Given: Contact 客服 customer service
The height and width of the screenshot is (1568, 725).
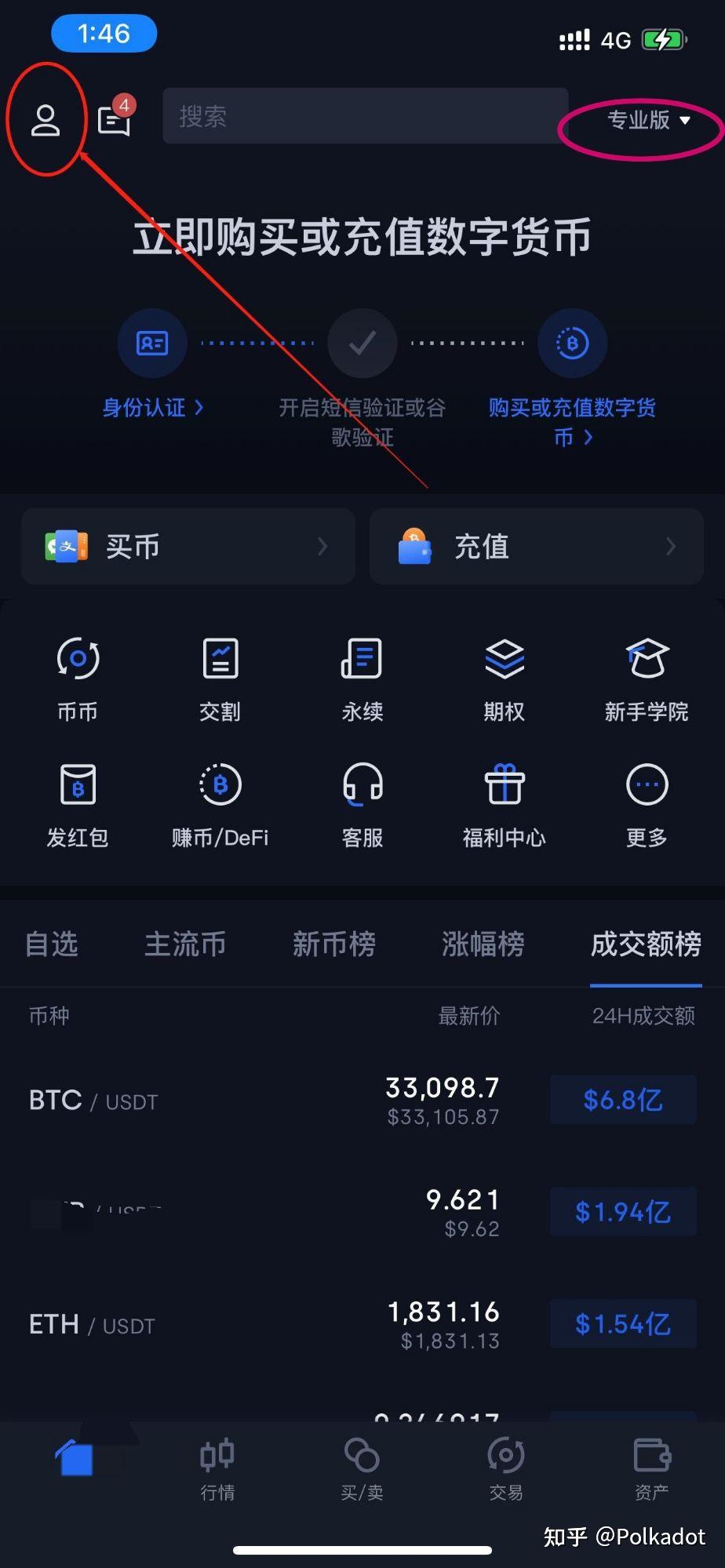Looking at the screenshot, I should coord(362,804).
